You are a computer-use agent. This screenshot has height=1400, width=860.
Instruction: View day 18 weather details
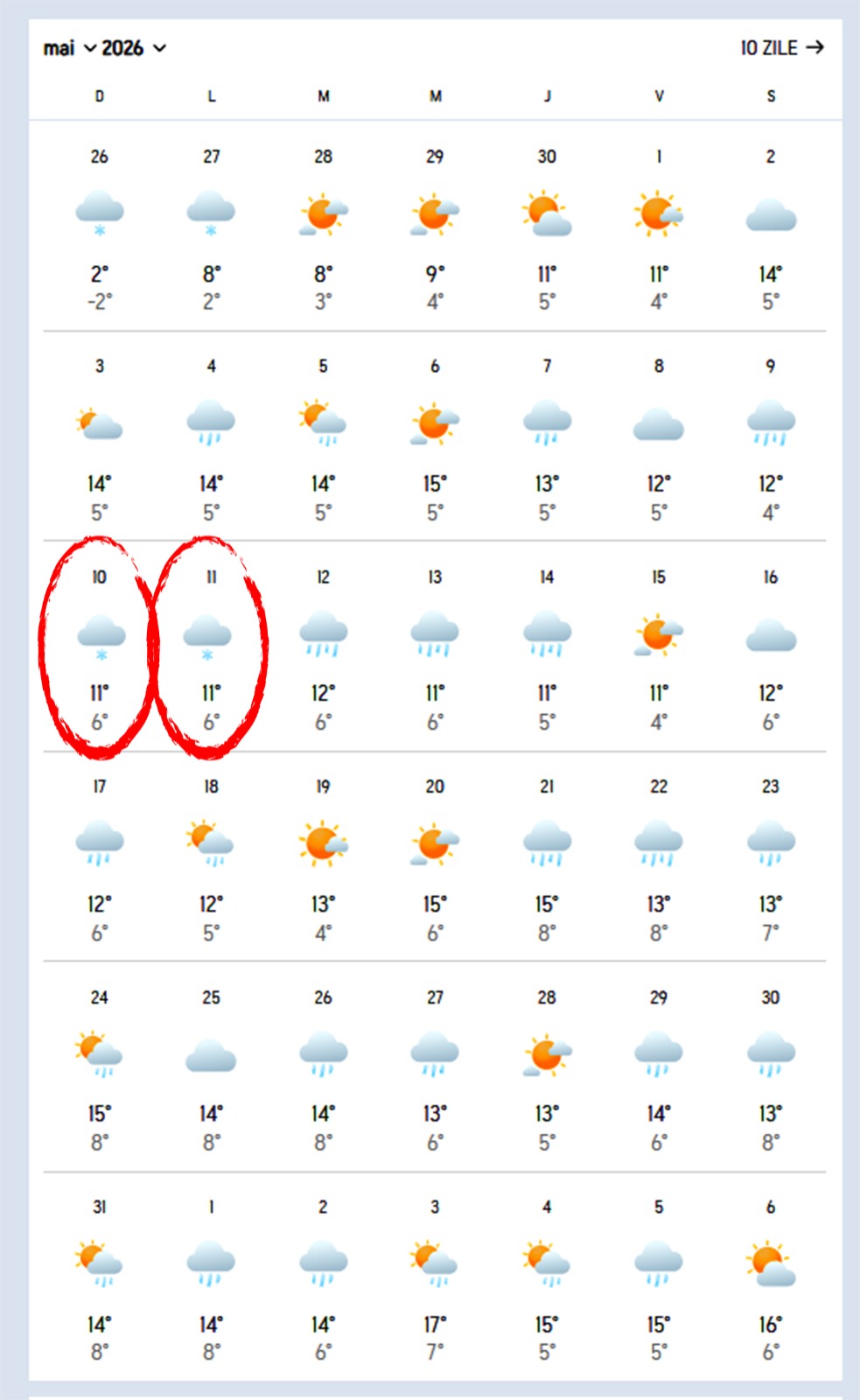coord(211,857)
